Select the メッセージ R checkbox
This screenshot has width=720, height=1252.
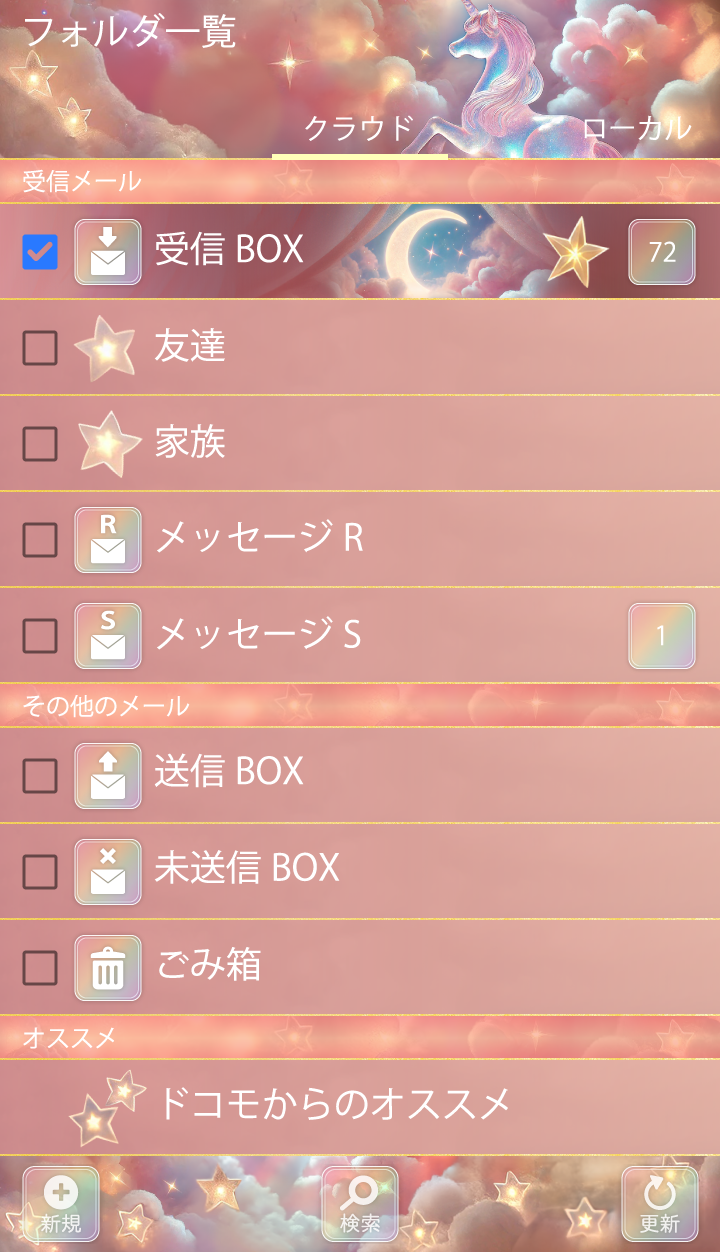tap(40, 540)
